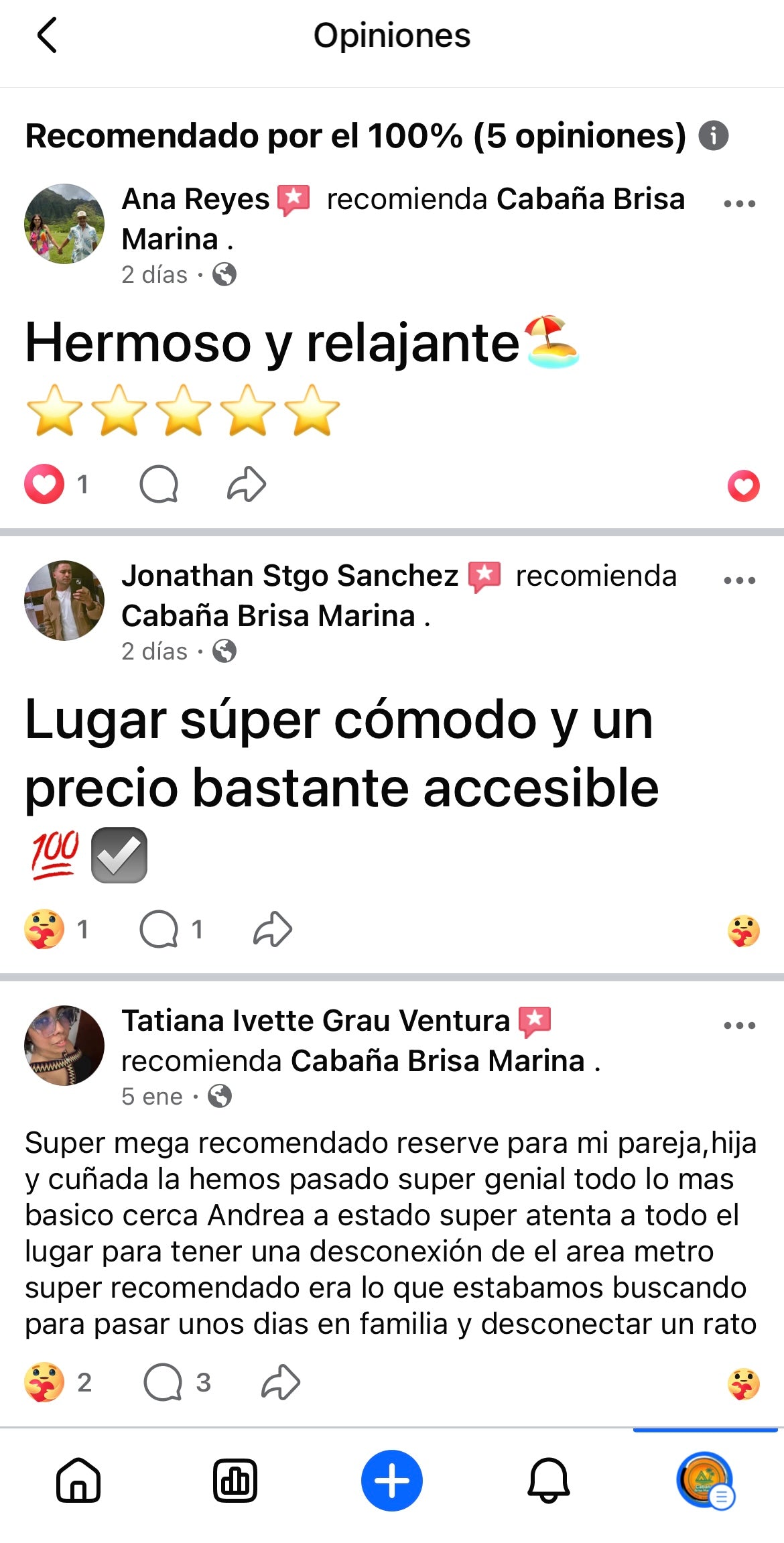The width and height of the screenshot is (784, 1543).
Task: Comment on Jonathan Stgo Sanchez's review
Action: (x=159, y=929)
